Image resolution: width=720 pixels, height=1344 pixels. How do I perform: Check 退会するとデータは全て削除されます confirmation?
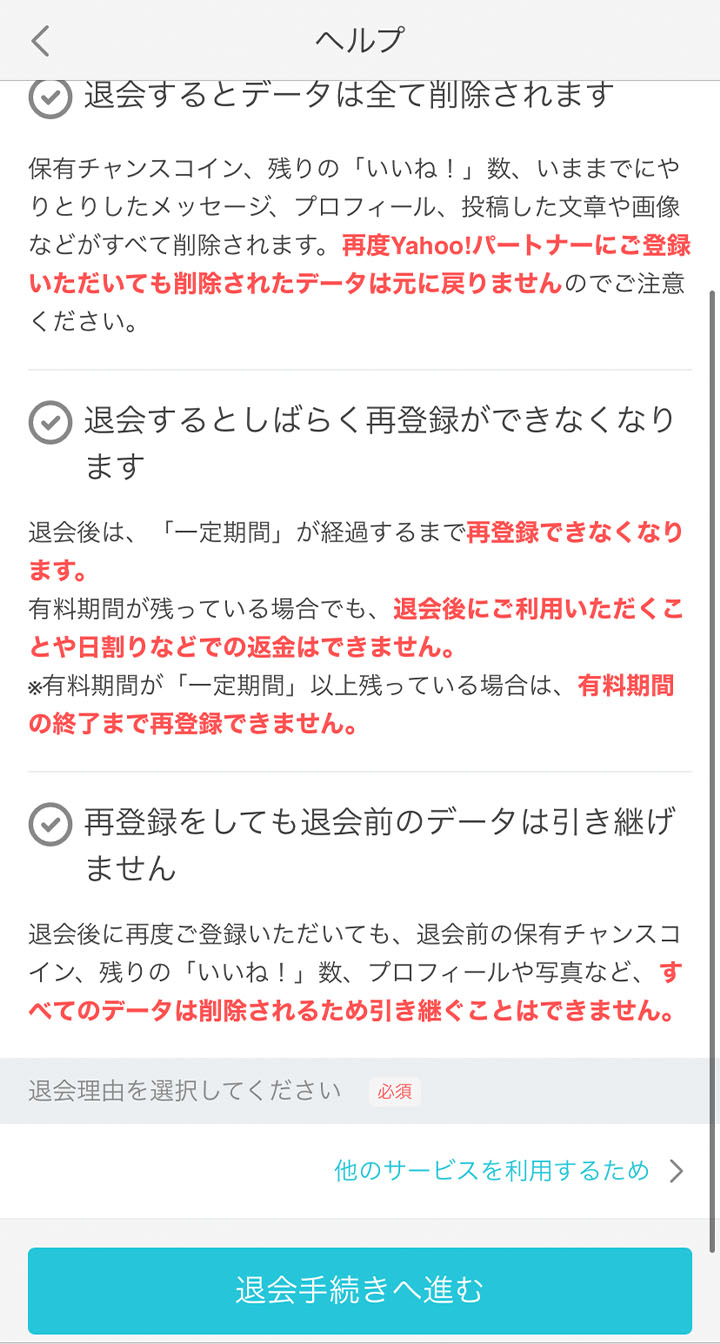(x=50, y=98)
